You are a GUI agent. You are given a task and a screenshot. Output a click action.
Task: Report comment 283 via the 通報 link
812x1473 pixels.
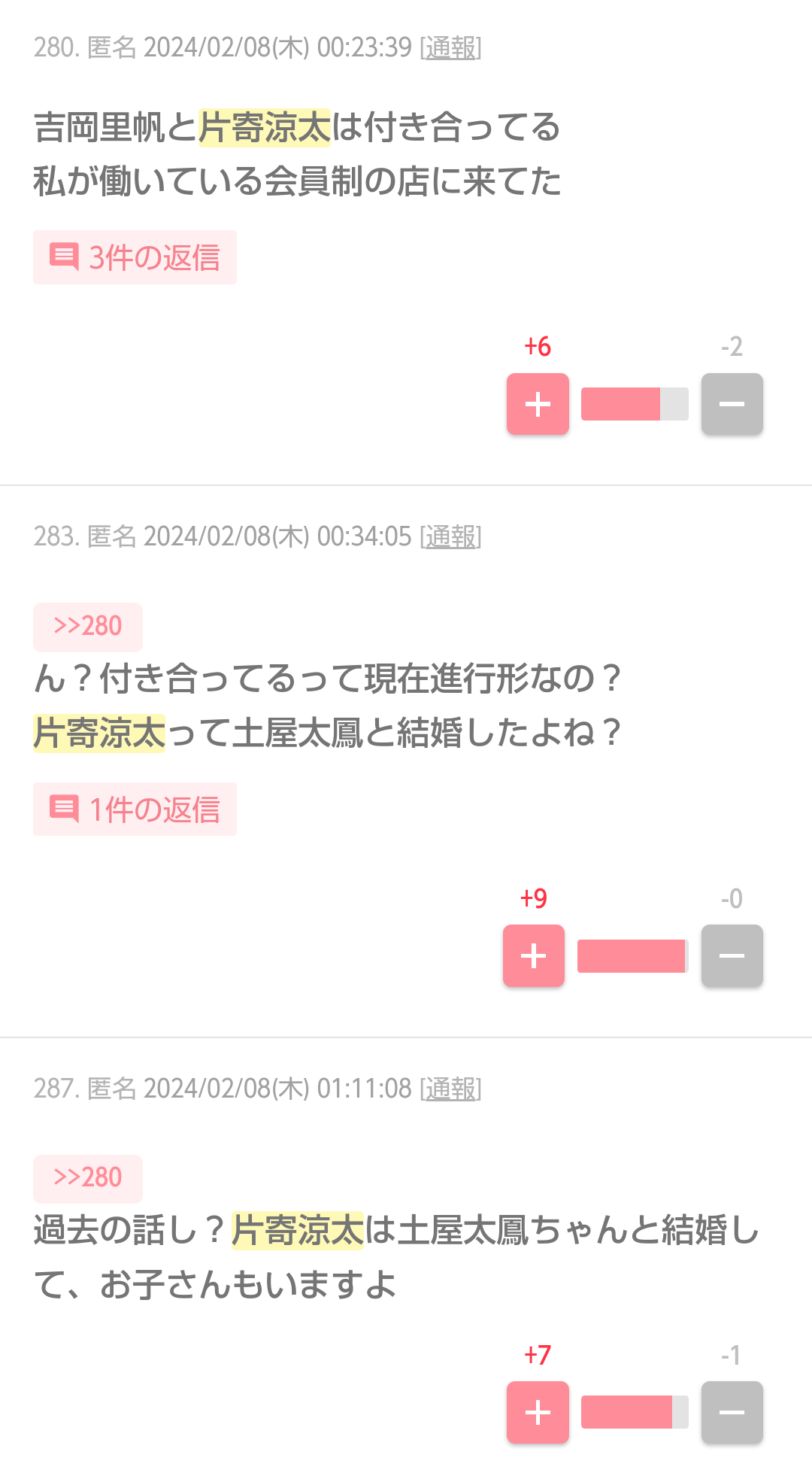pos(450,537)
